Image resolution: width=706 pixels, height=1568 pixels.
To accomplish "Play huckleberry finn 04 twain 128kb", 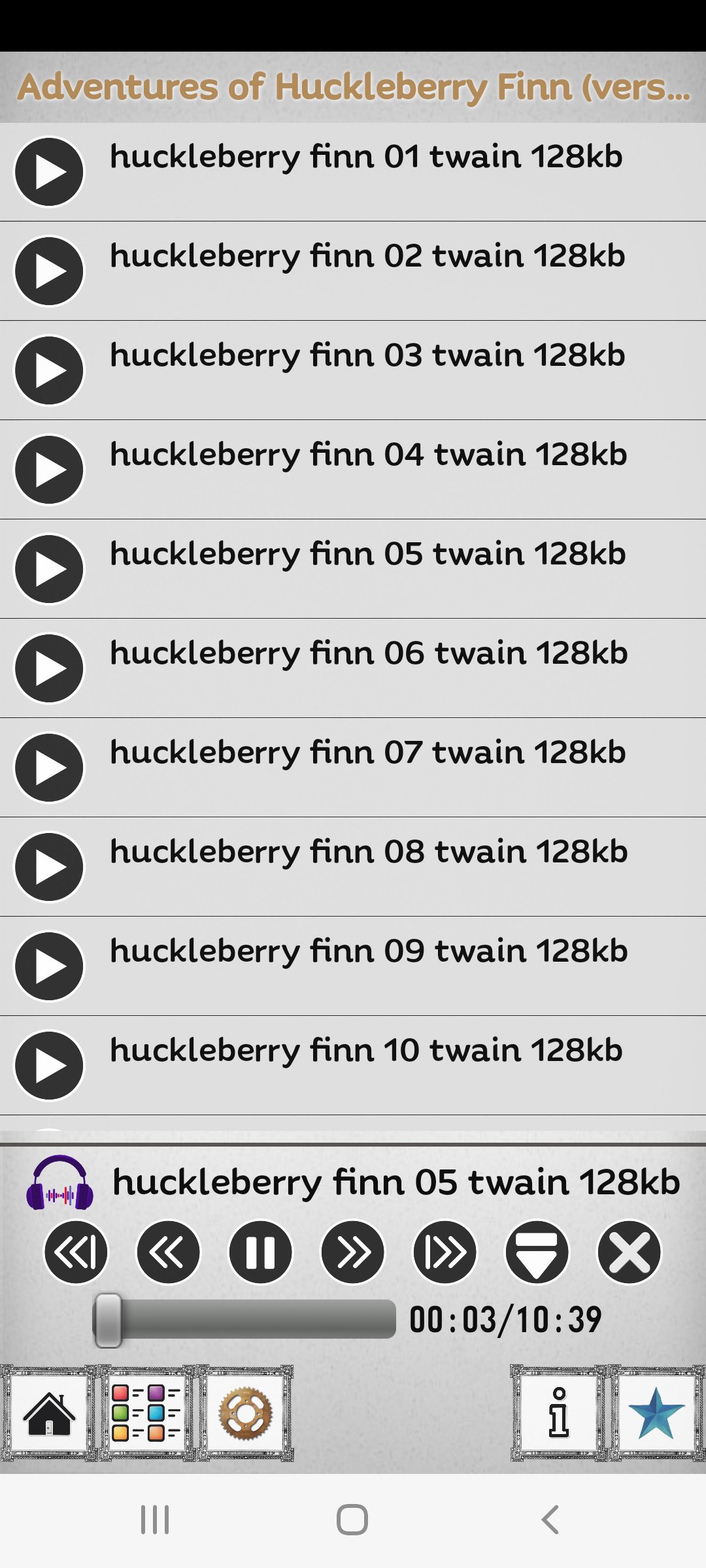I will (x=49, y=470).
